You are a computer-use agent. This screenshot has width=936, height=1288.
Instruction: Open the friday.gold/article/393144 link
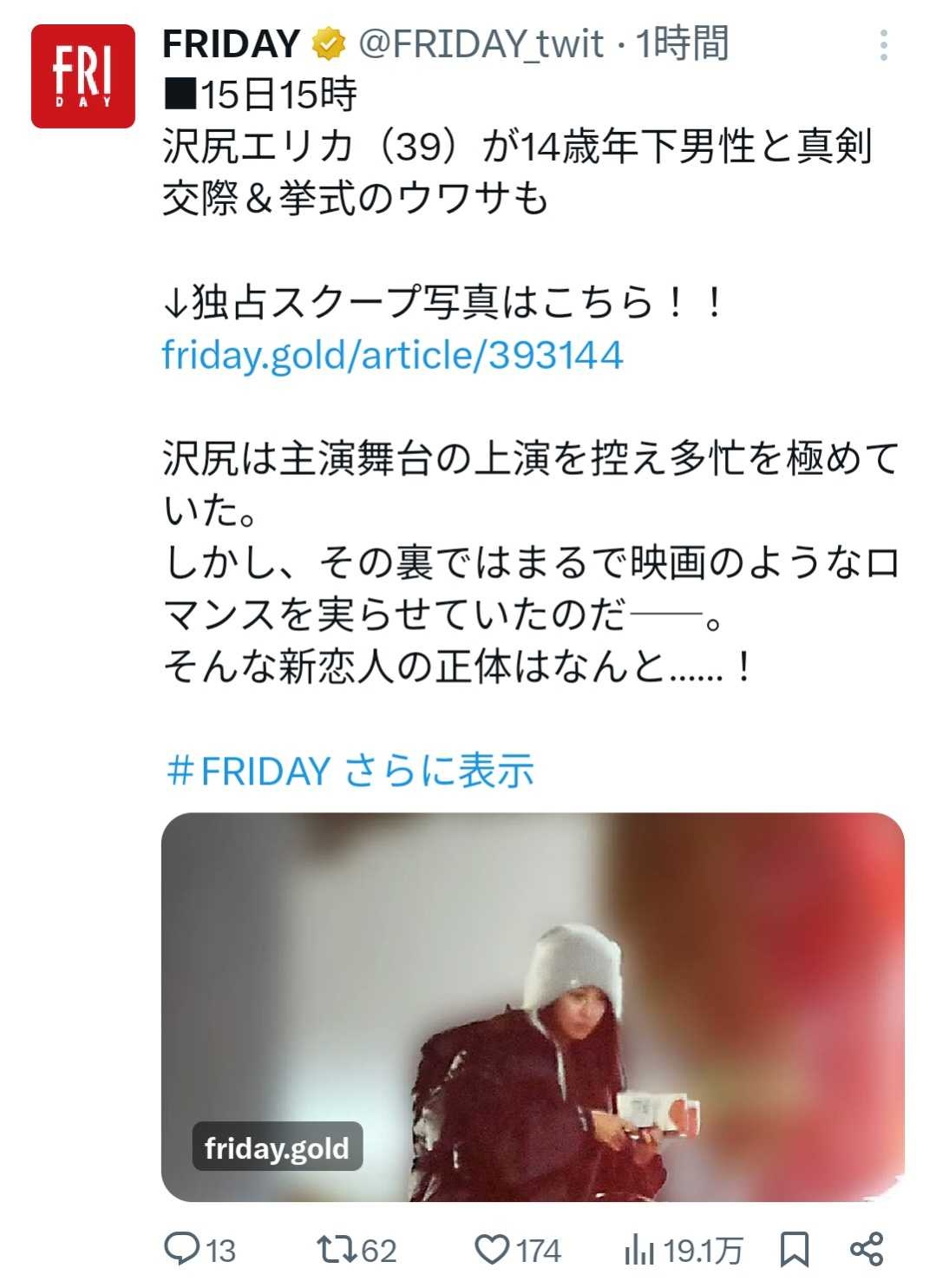coord(392,355)
